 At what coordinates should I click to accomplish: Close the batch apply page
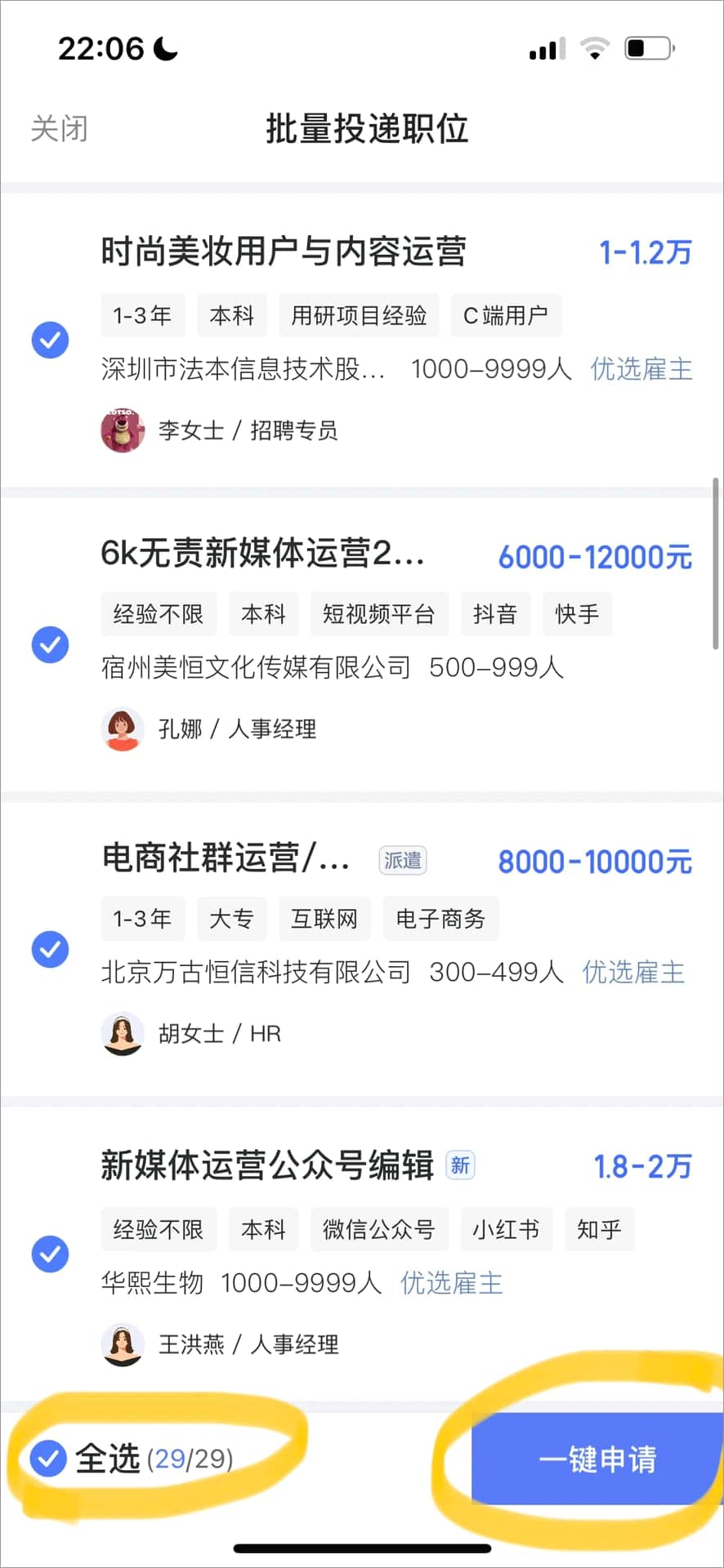pos(59,129)
